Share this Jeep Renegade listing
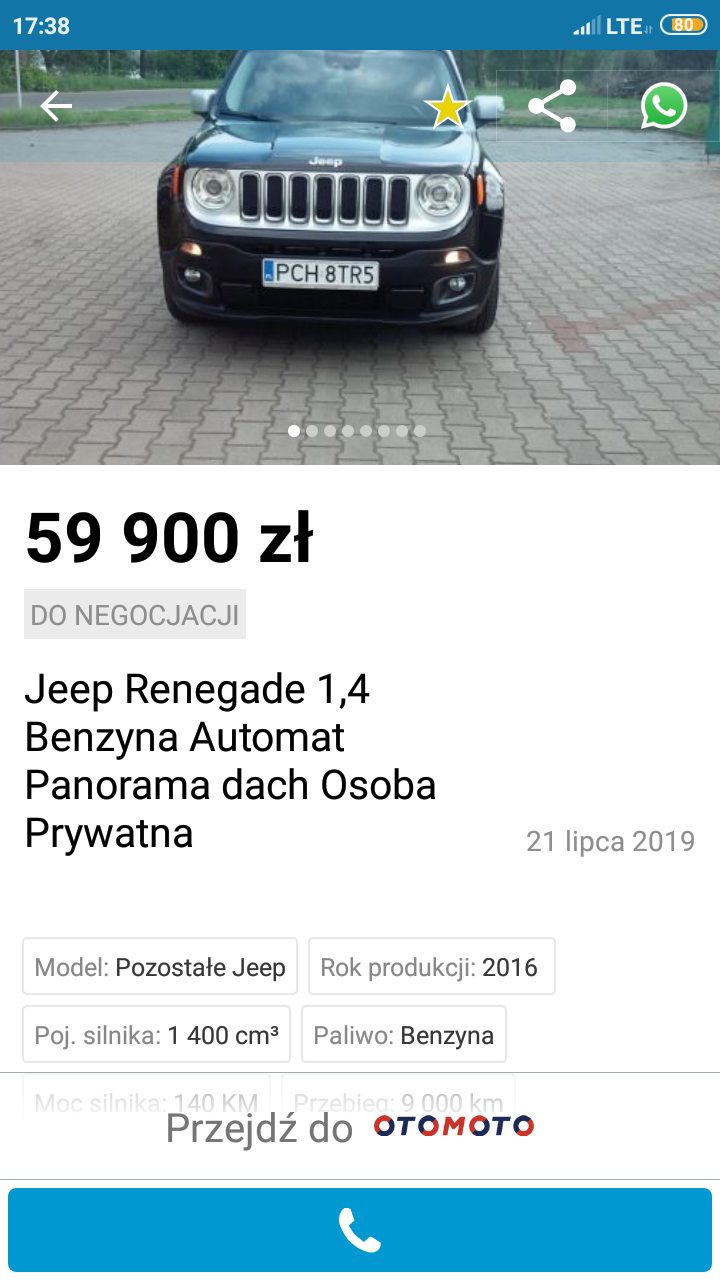Viewport: 720px width, 1280px height. (552, 106)
